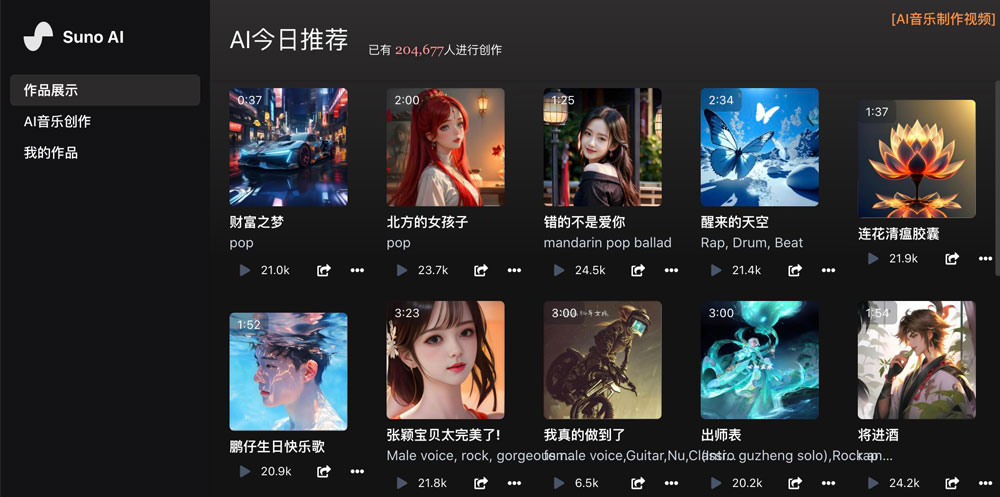Viewport: 1000px width, 497px height.
Task: Go to 我的作品
Action: coord(51,153)
